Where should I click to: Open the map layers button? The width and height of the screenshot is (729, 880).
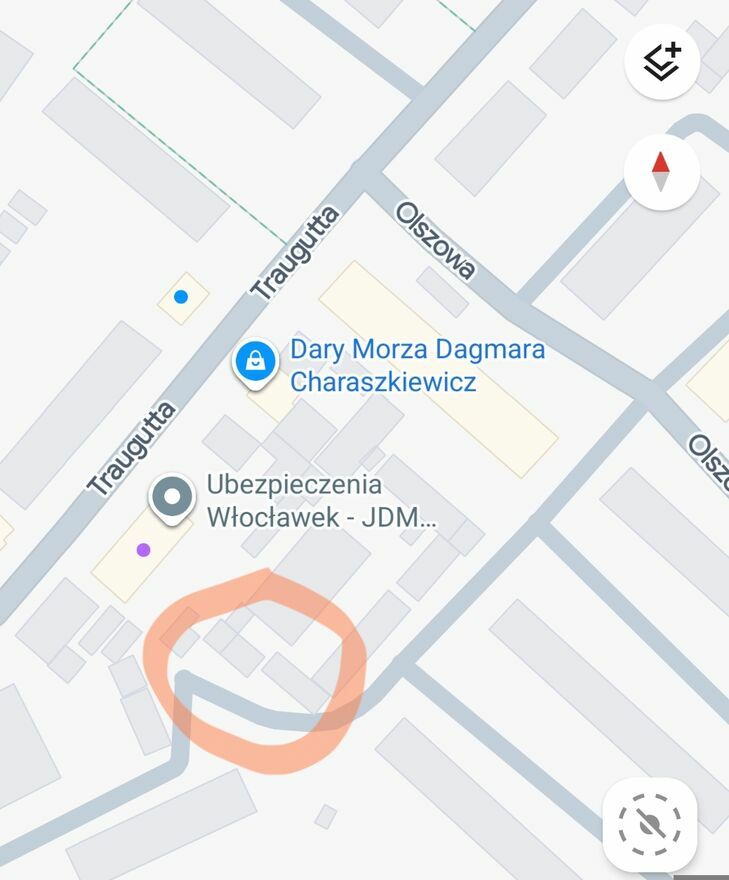click(661, 62)
